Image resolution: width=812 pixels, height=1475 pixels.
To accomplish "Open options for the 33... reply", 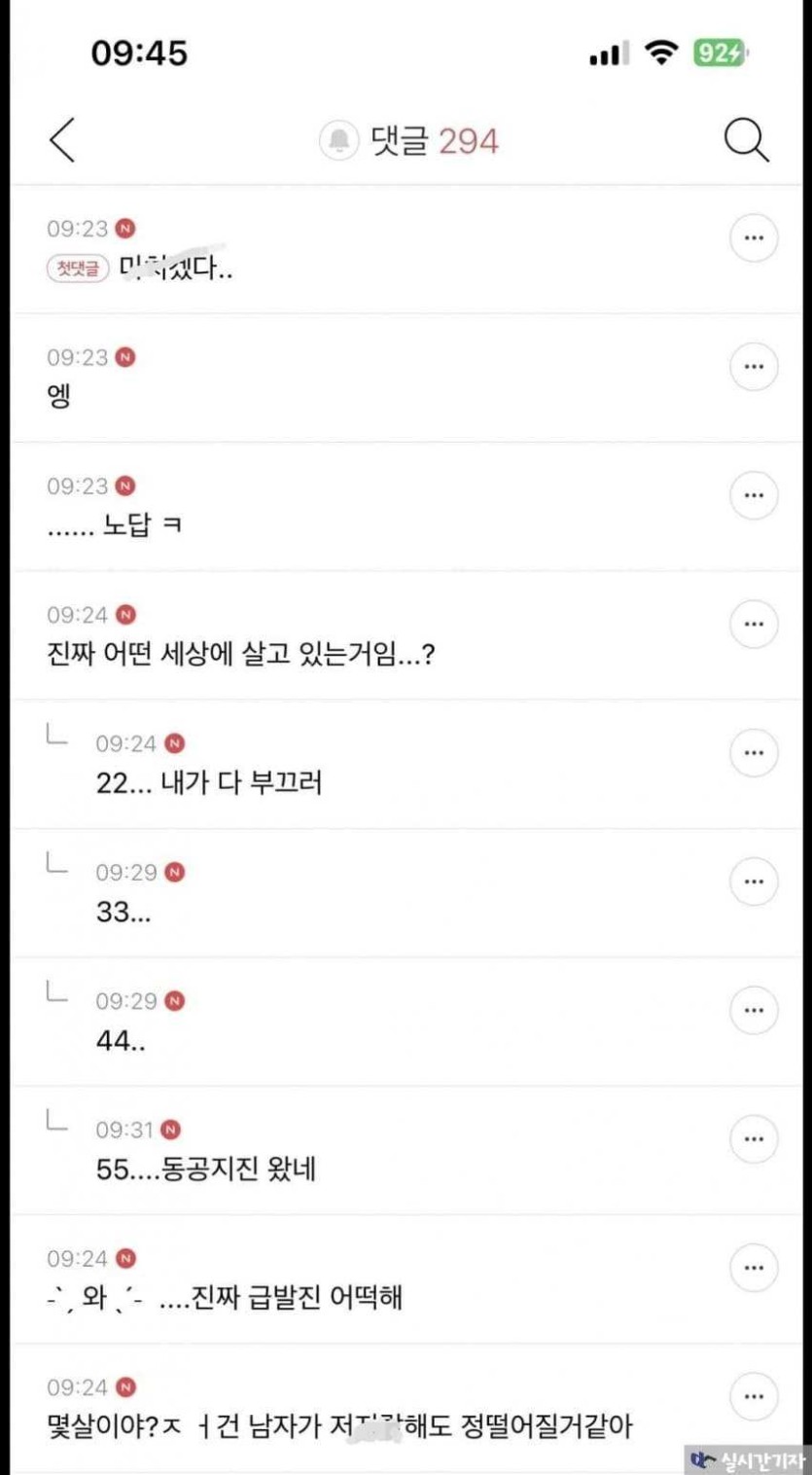I will 754,881.
